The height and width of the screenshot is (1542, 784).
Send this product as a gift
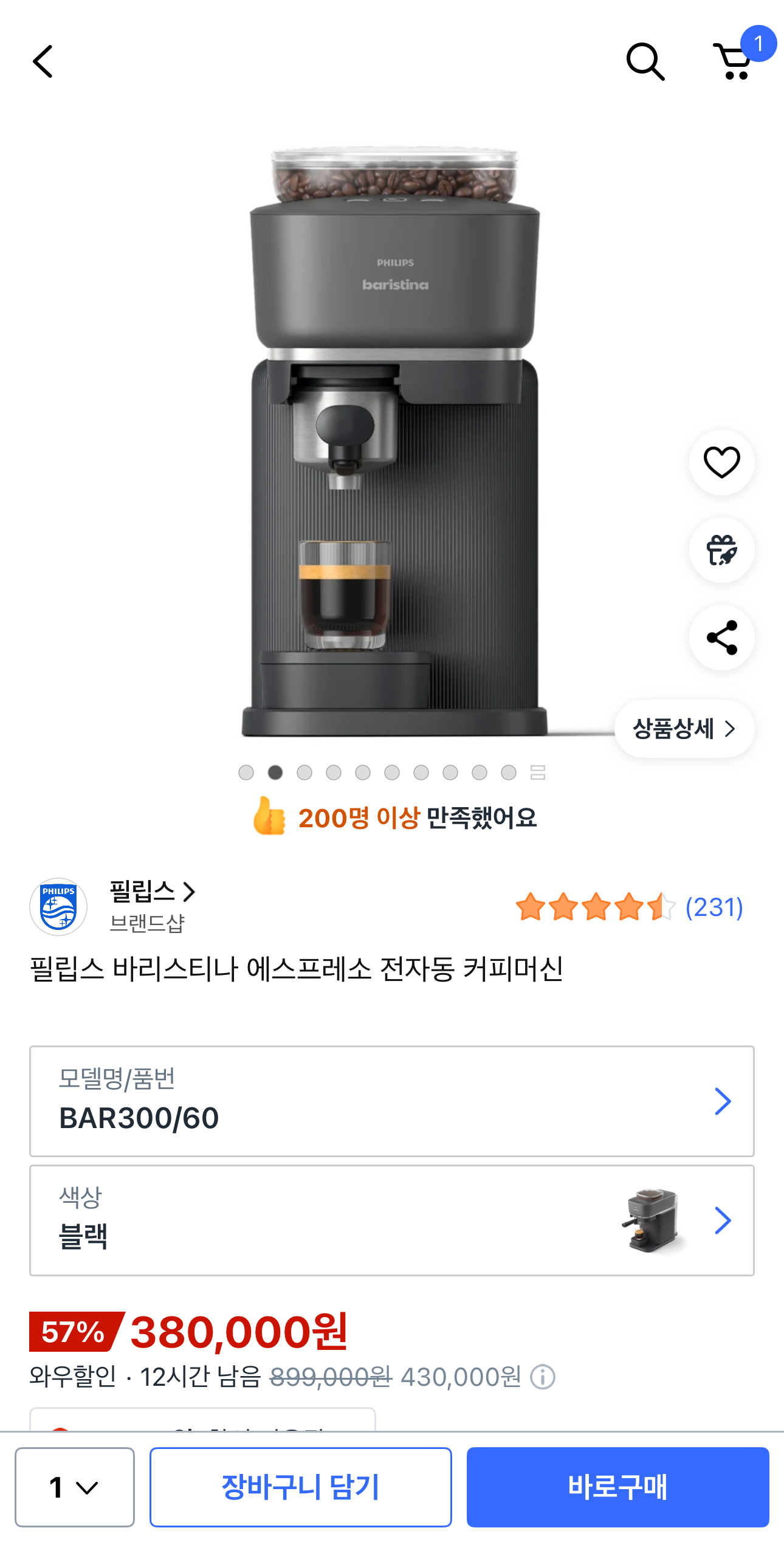(721, 550)
